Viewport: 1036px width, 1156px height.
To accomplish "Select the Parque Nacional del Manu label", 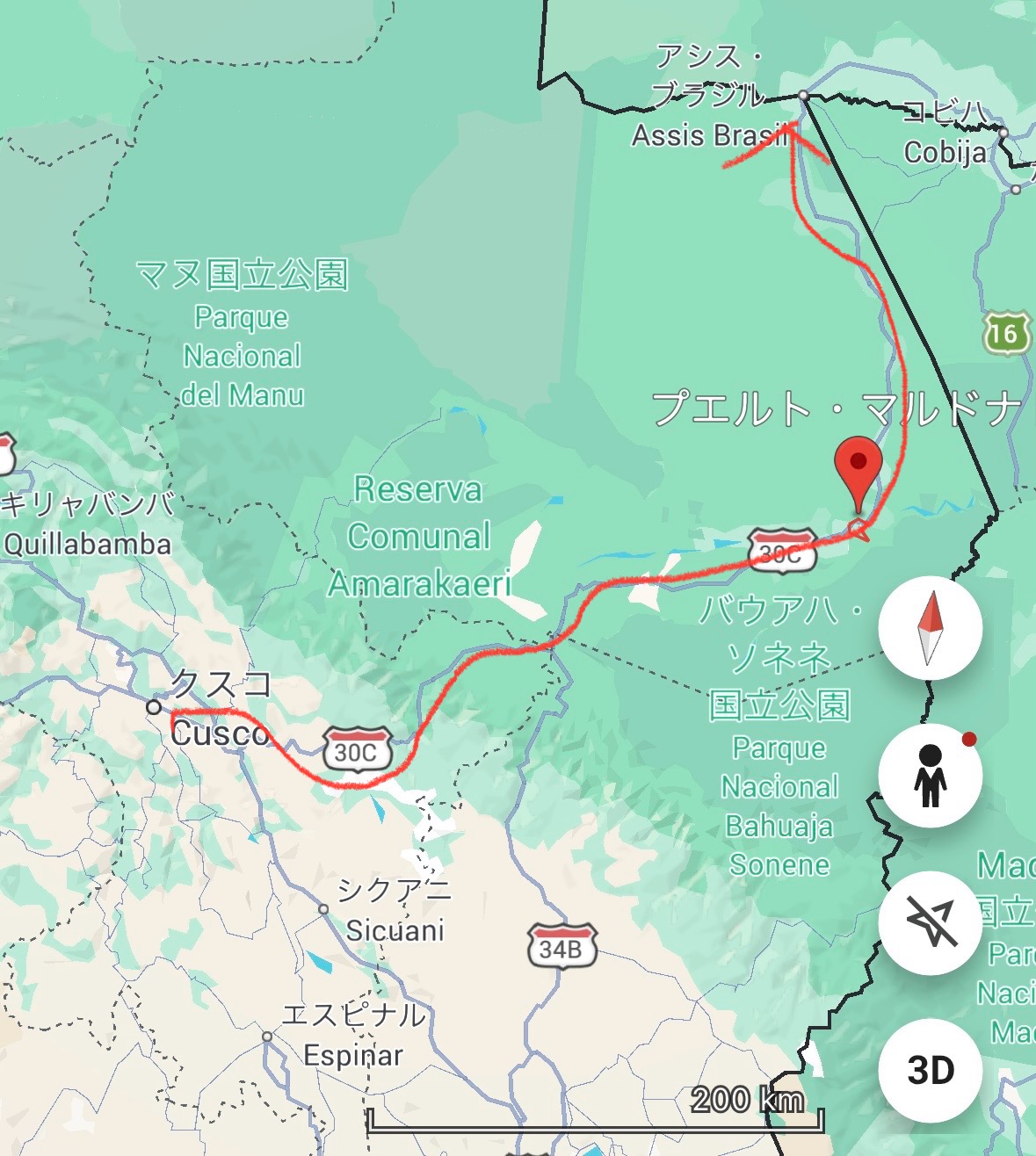I will click(x=243, y=336).
